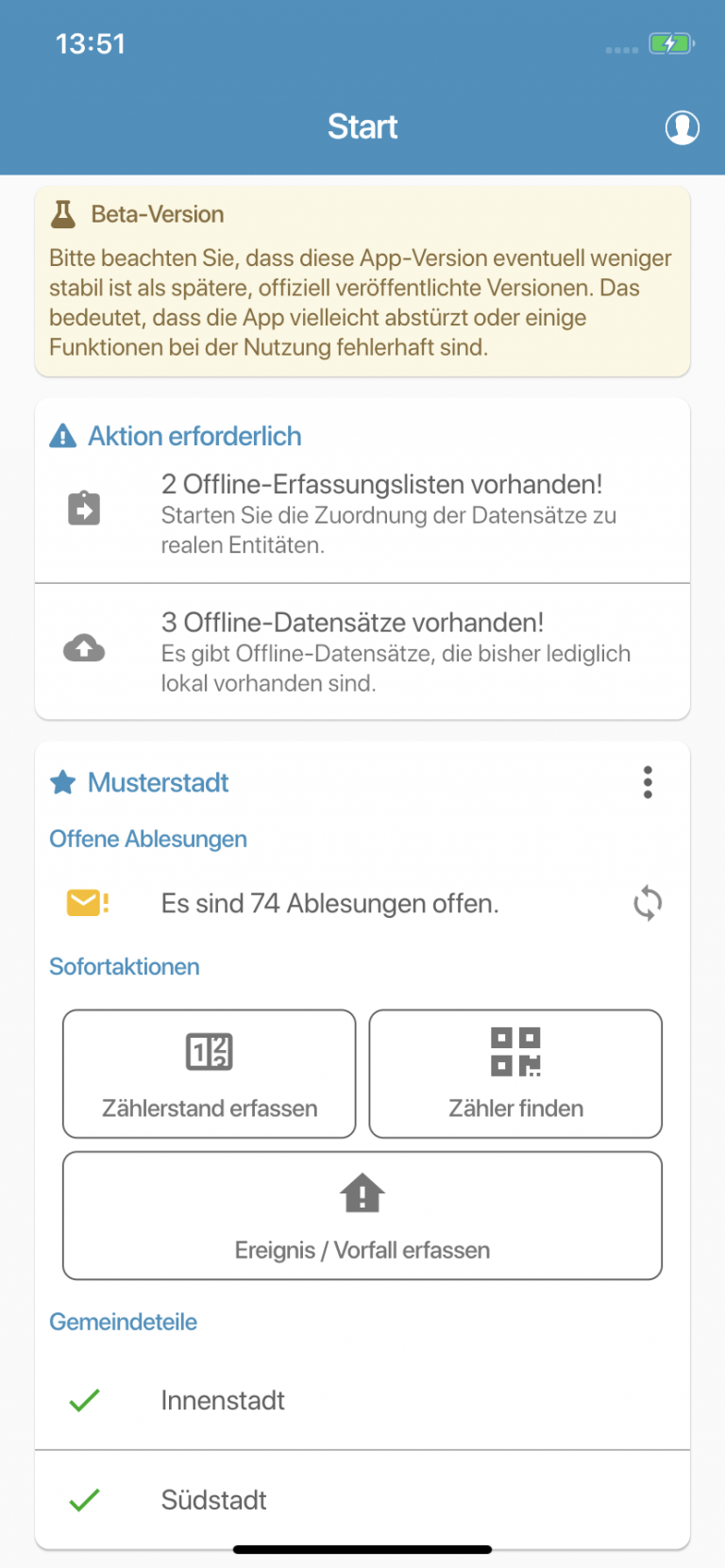Open the user profile icon
Viewport: 725px width, 1568px height.
(x=682, y=127)
